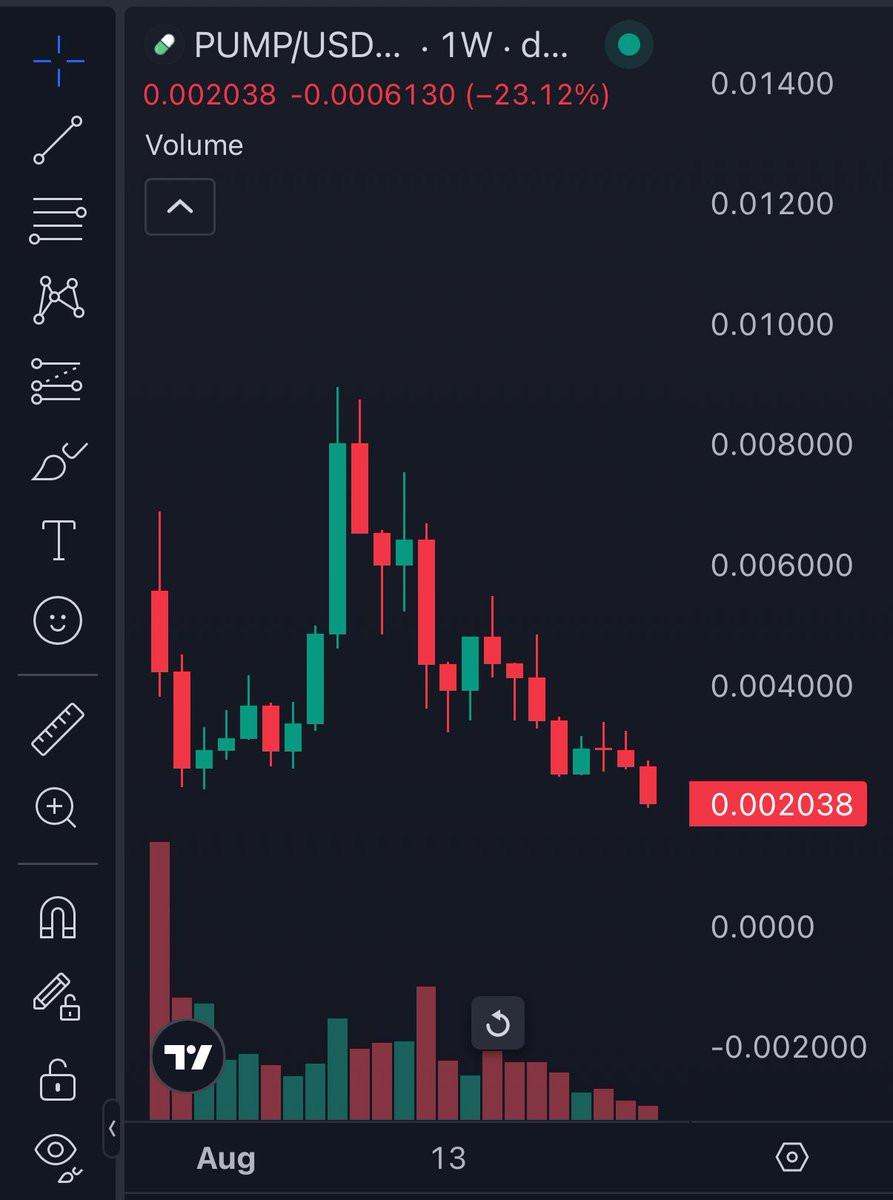Tap the TradingView logo button
Image resolution: width=893 pixels, height=1200 pixels.
[188, 1056]
